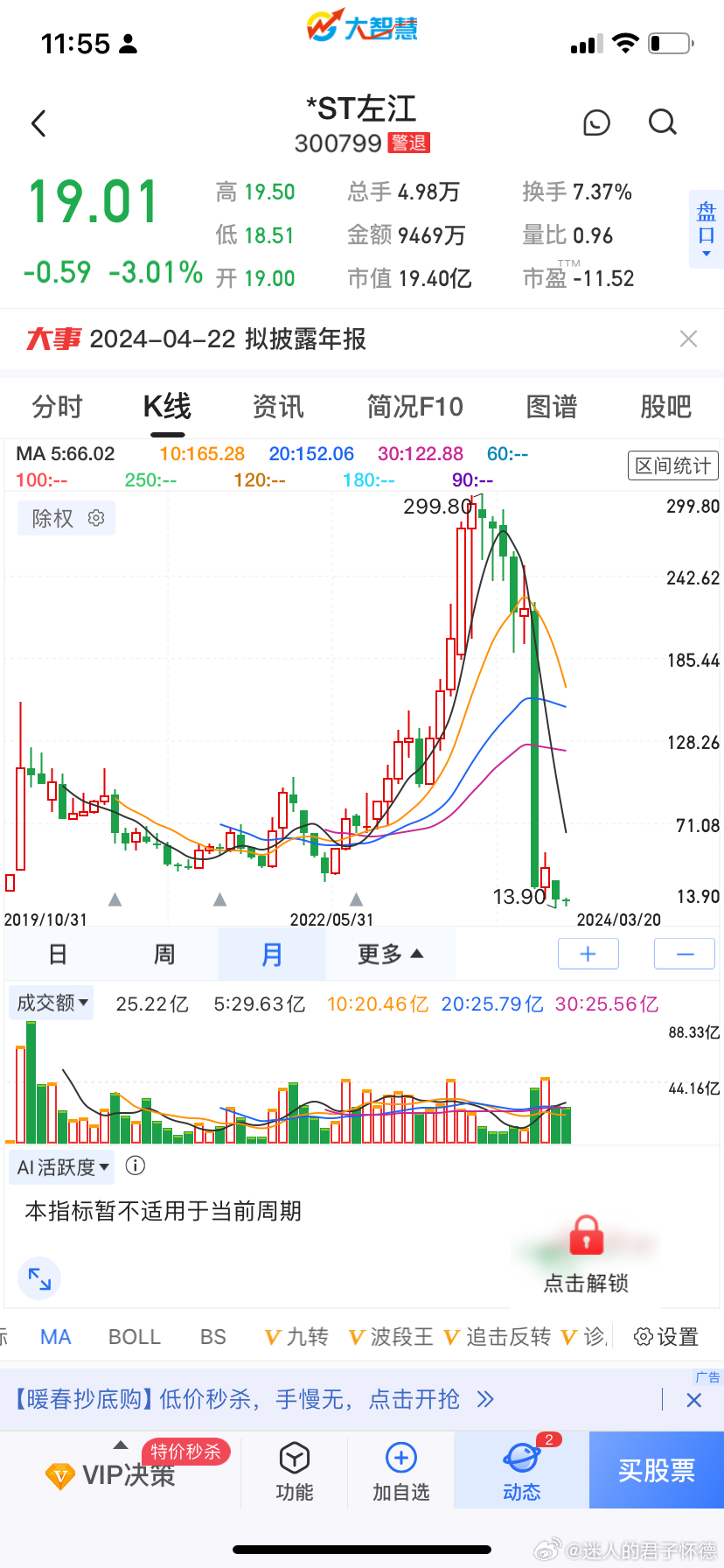This screenshot has width=724, height=1568.
Task: Open the search magnifier icon
Action: tap(663, 122)
